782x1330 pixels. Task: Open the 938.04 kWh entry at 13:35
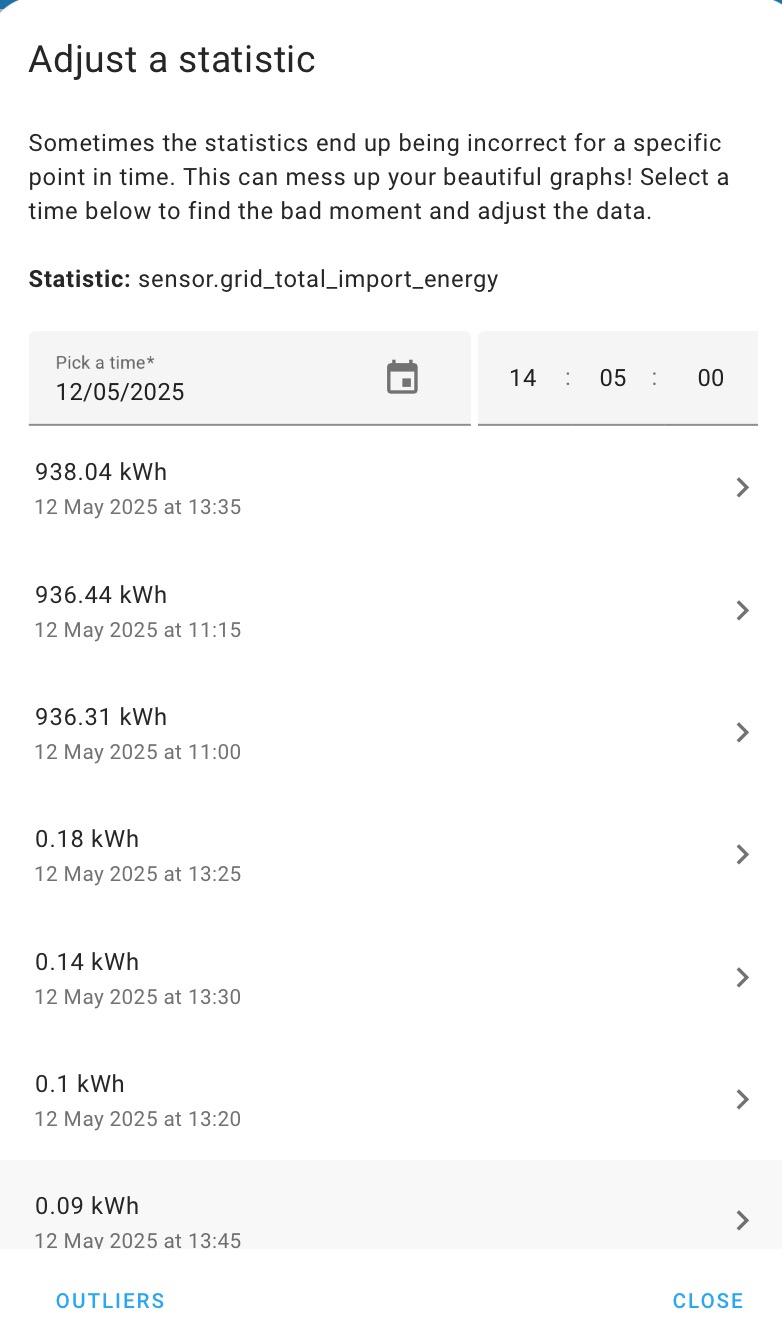(x=390, y=488)
